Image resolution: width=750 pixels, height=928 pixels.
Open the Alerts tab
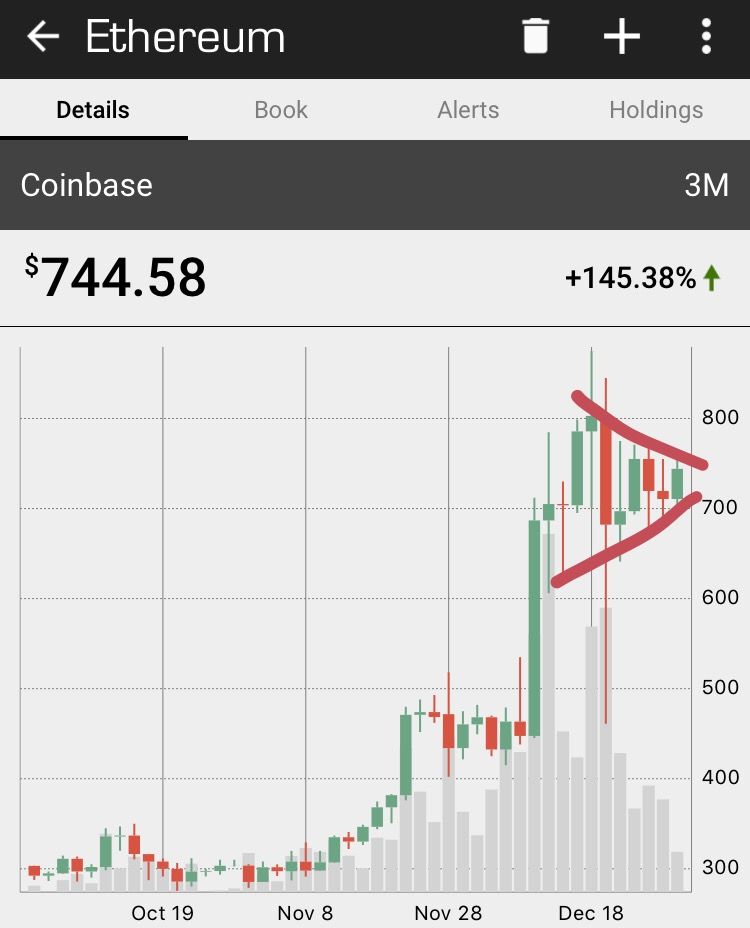click(x=468, y=110)
